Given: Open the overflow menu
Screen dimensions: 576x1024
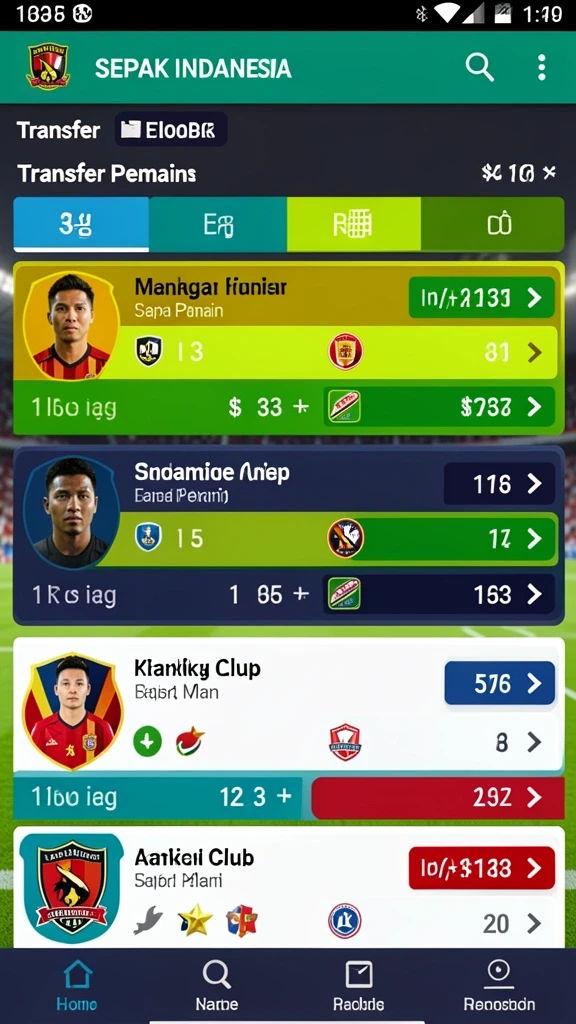Looking at the screenshot, I should click(x=541, y=68).
